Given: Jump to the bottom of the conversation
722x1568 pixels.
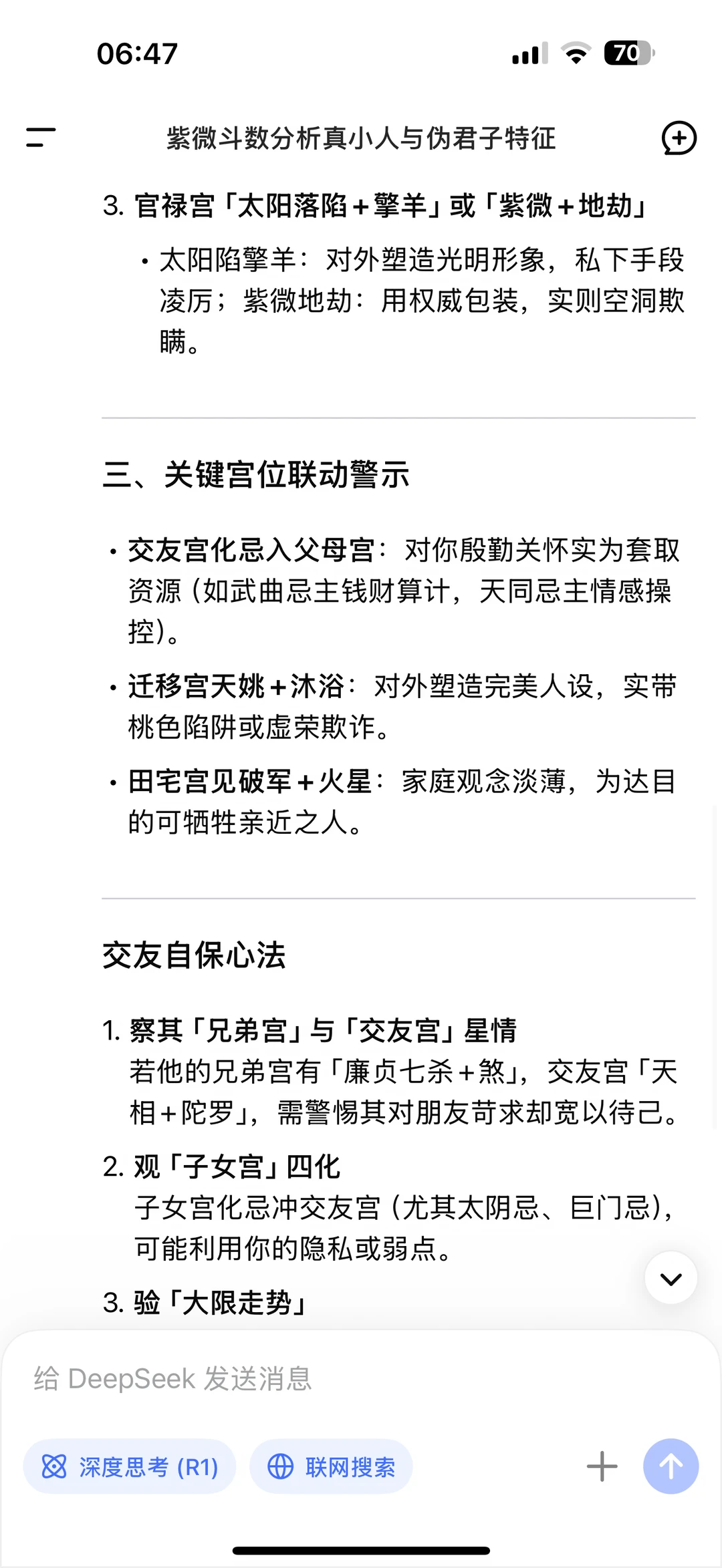Looking at the screenshot, I should pos(671,1278).
